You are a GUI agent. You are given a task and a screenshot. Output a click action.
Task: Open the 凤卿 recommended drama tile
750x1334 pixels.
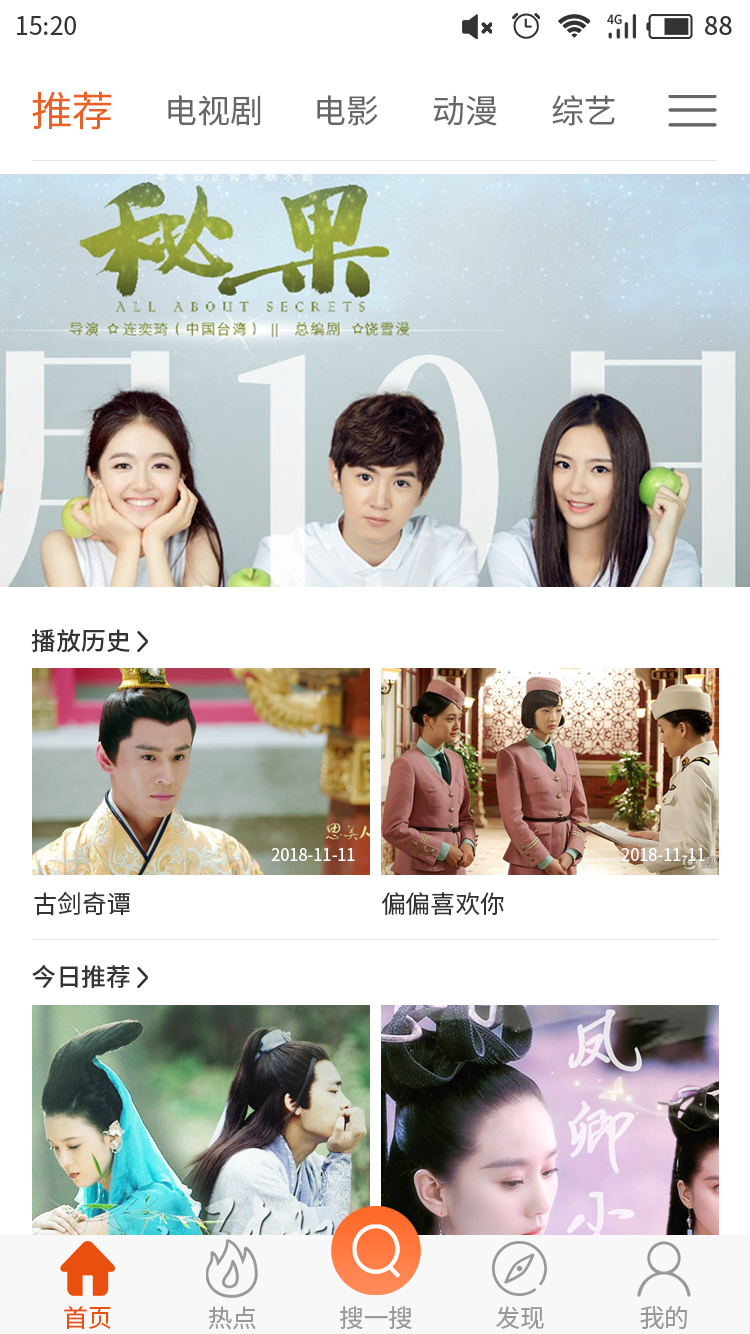(549, 1119)
